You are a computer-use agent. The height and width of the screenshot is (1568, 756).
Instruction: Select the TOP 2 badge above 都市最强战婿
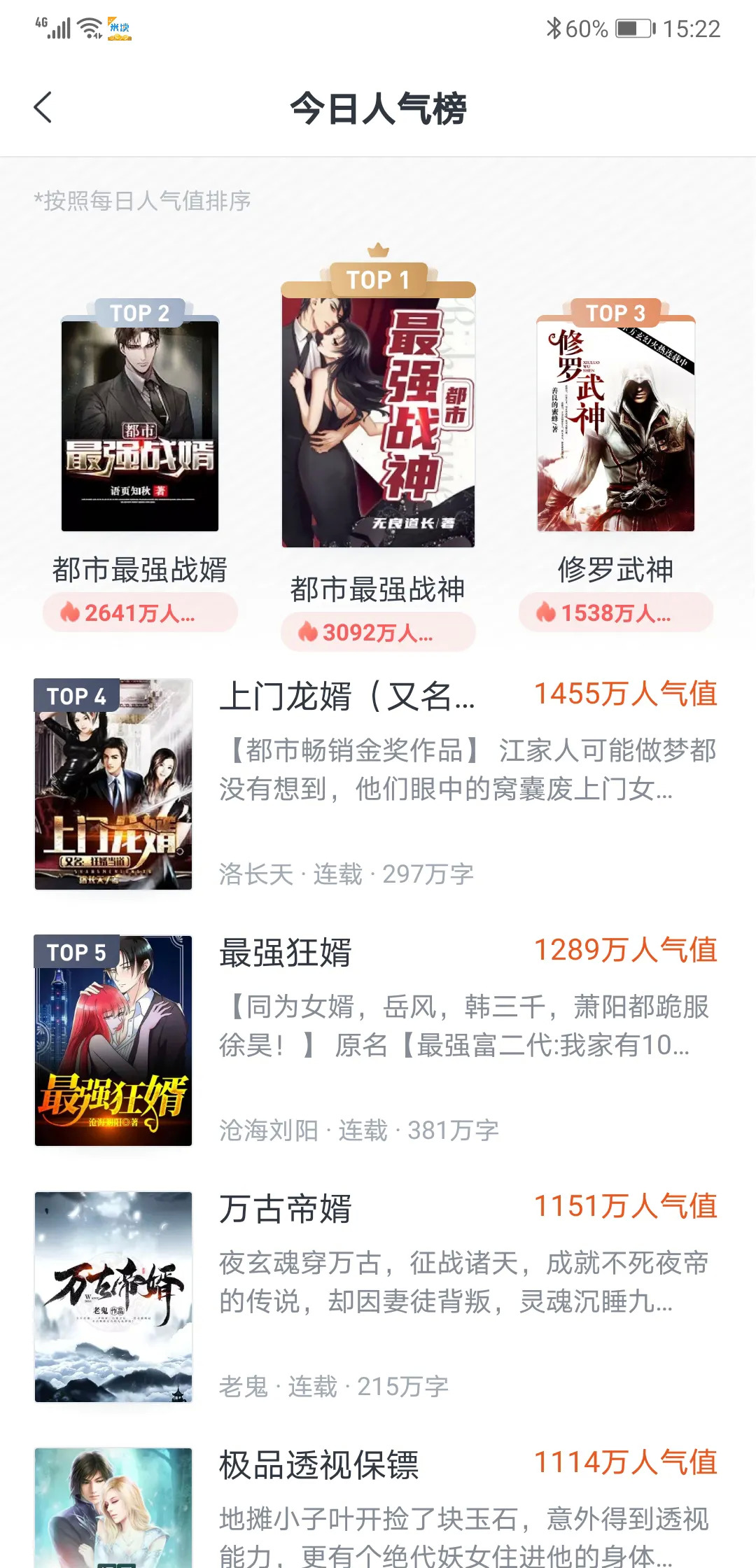click(140, 313)
